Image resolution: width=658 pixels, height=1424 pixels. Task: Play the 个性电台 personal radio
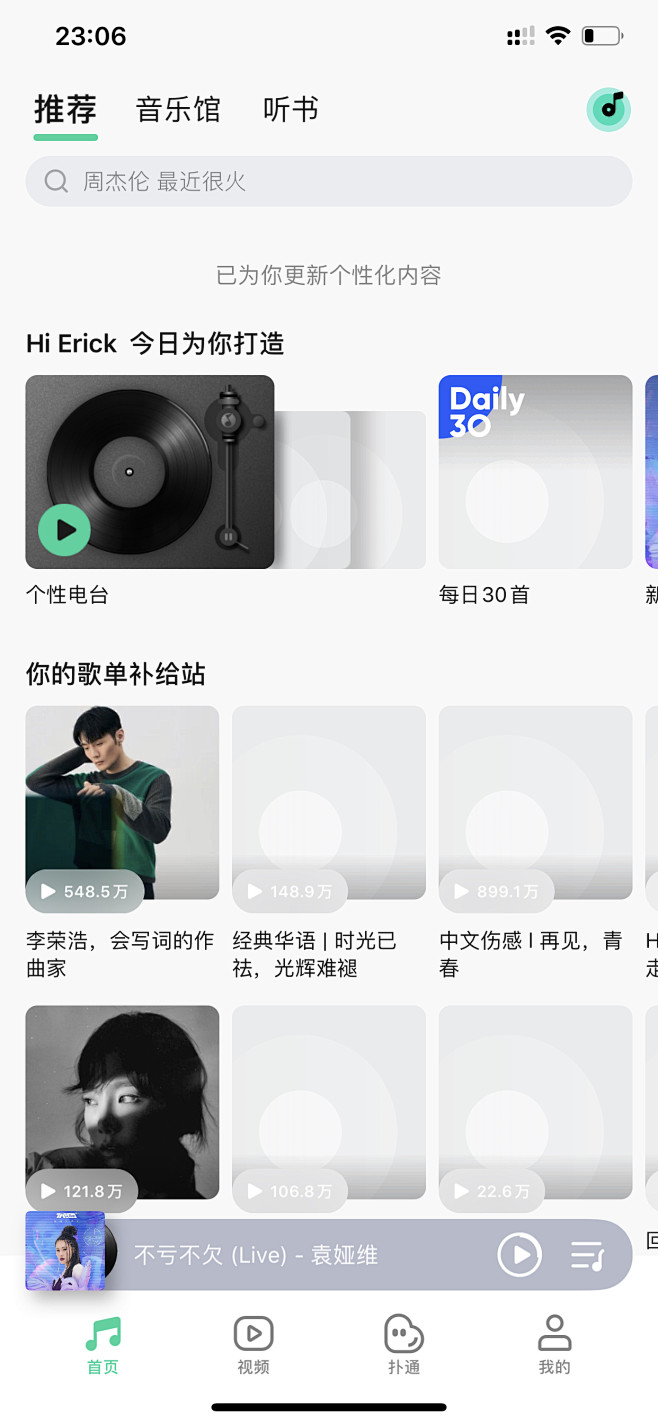(x=65, y=530)
